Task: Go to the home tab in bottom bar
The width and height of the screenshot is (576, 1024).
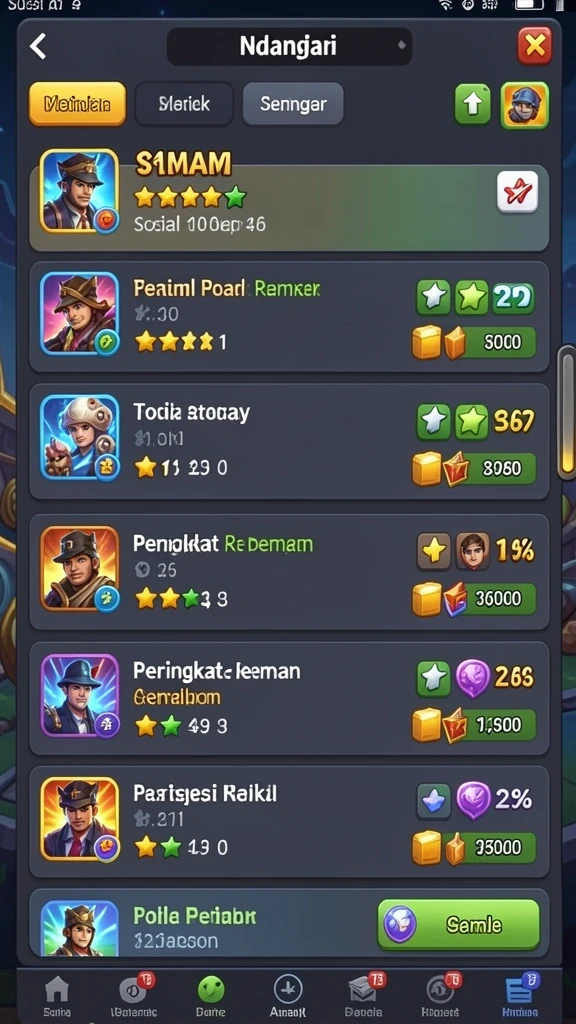Action: click(57, 997)
